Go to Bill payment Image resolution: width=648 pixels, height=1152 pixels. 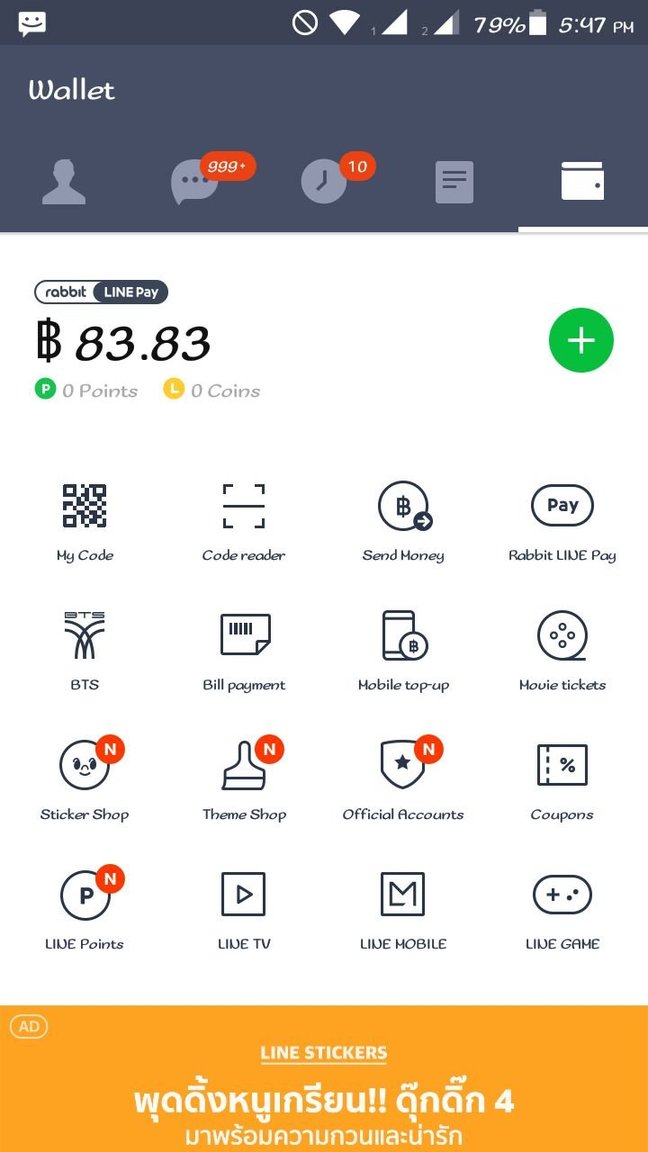pyautogui.click(x=244, y=649)
